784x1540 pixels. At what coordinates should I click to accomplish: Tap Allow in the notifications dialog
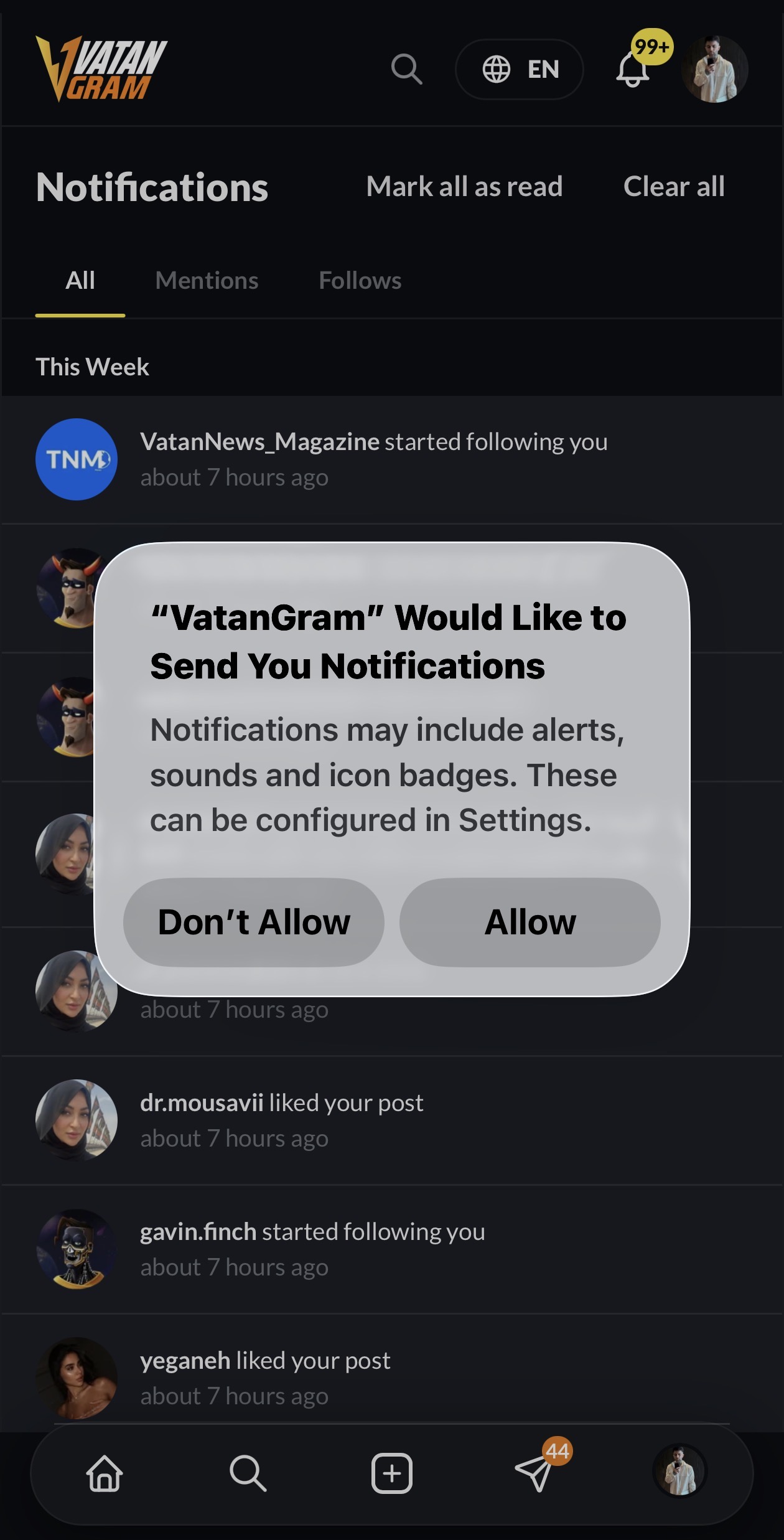pyautogui.click(x=530, y=922)
